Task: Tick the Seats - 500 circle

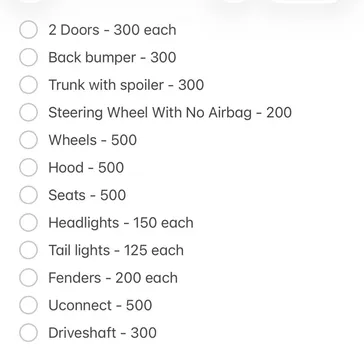Action: pyautogui.click(x=28, y=195)
